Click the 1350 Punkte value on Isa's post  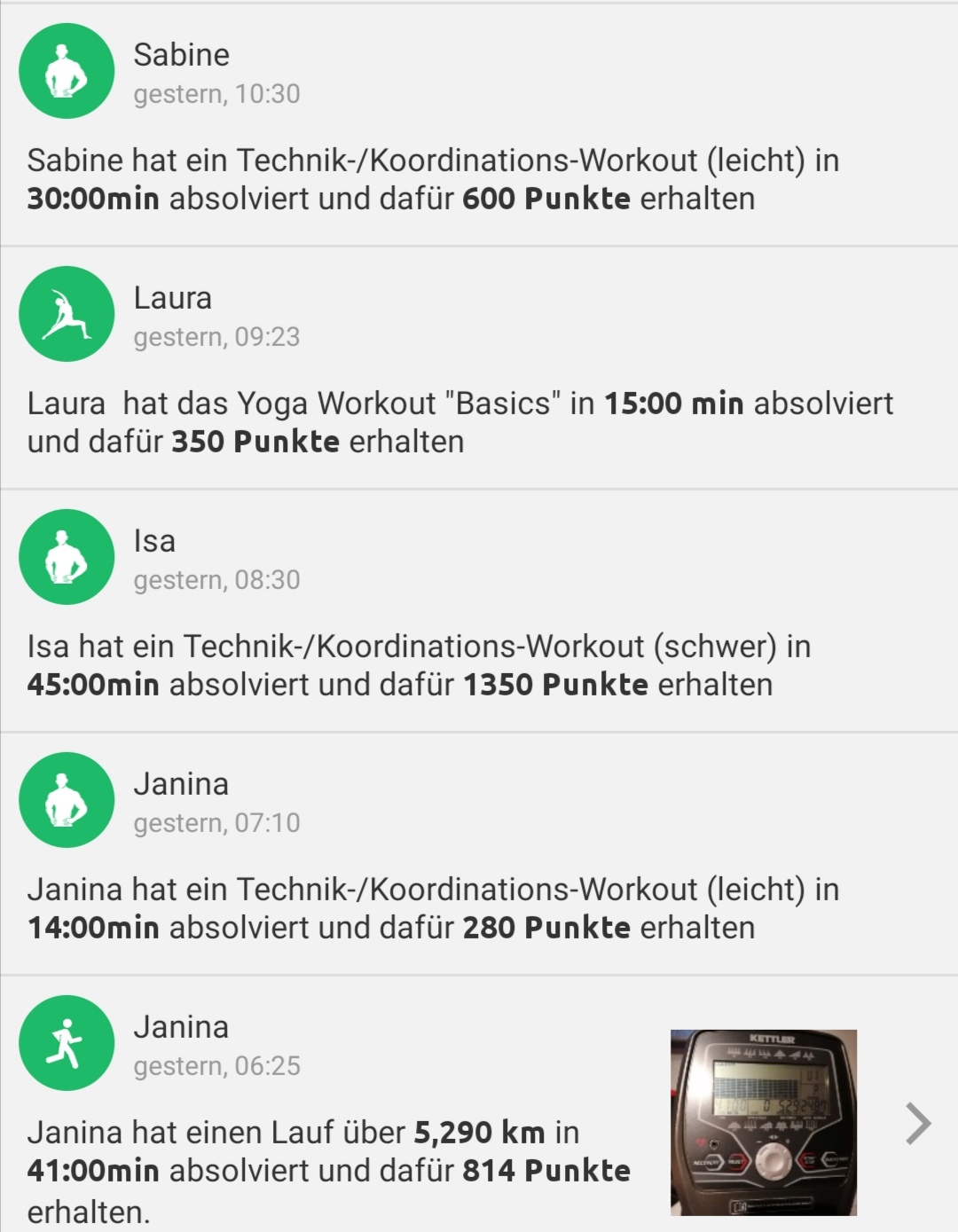[556, 684]
